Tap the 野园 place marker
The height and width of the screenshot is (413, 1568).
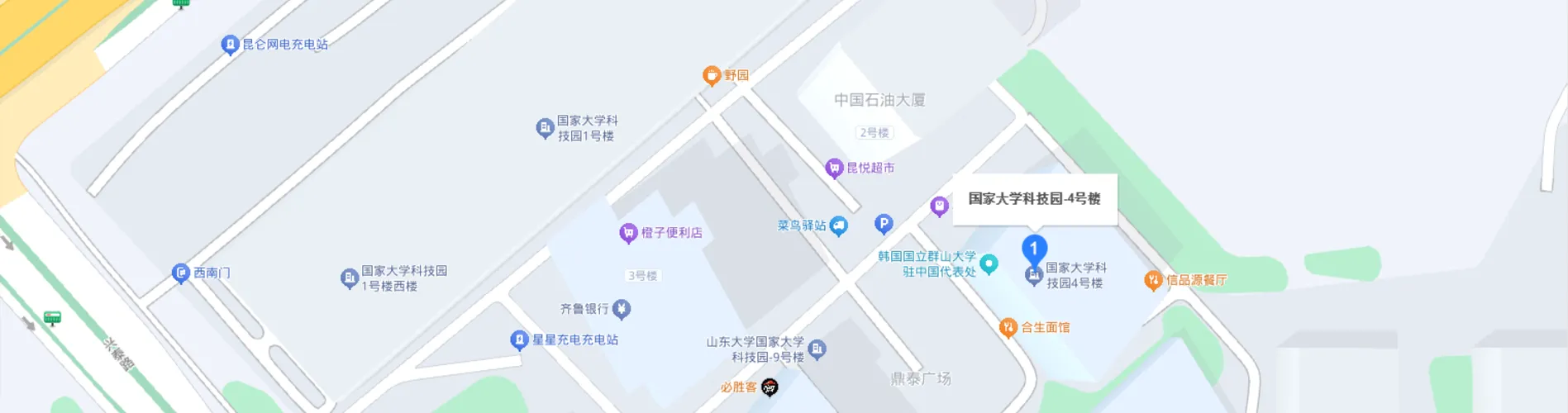711,76
